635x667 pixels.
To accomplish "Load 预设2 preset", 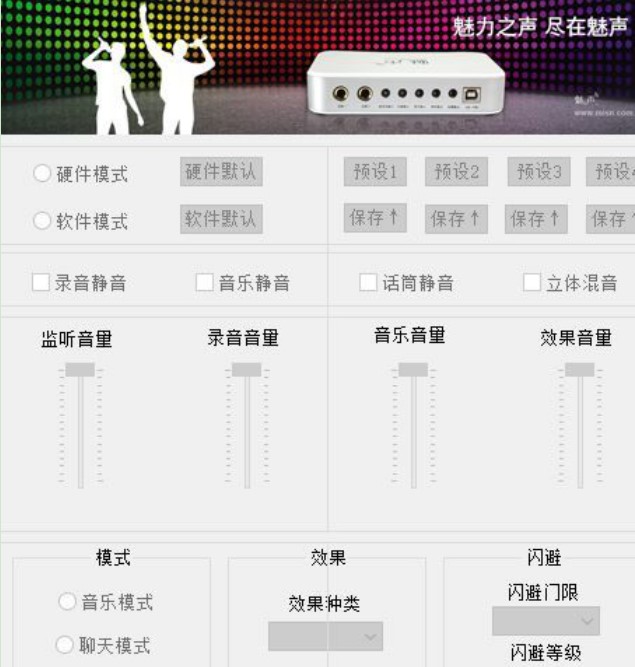I will coord(456,171).
